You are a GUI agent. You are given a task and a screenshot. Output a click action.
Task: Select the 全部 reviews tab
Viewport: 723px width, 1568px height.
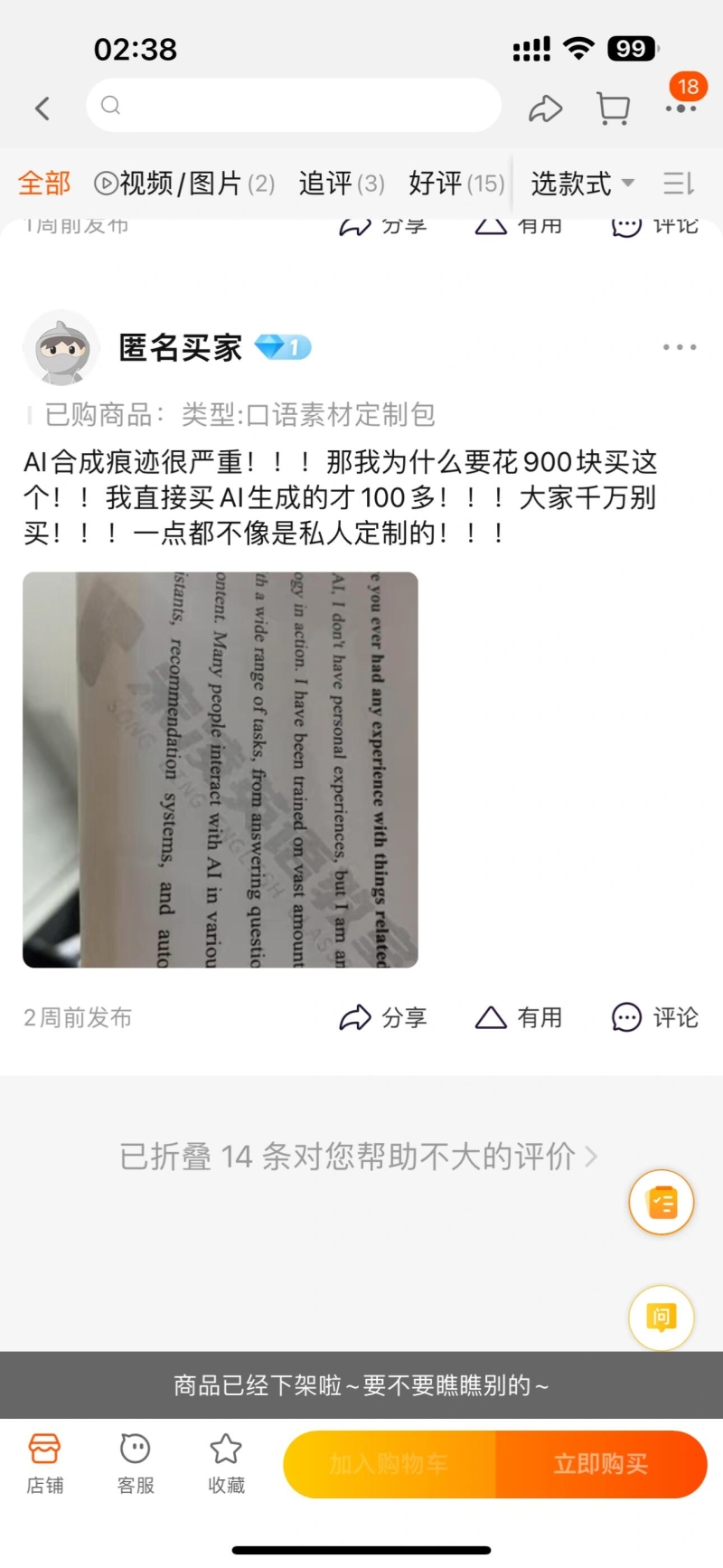point(44,184)
